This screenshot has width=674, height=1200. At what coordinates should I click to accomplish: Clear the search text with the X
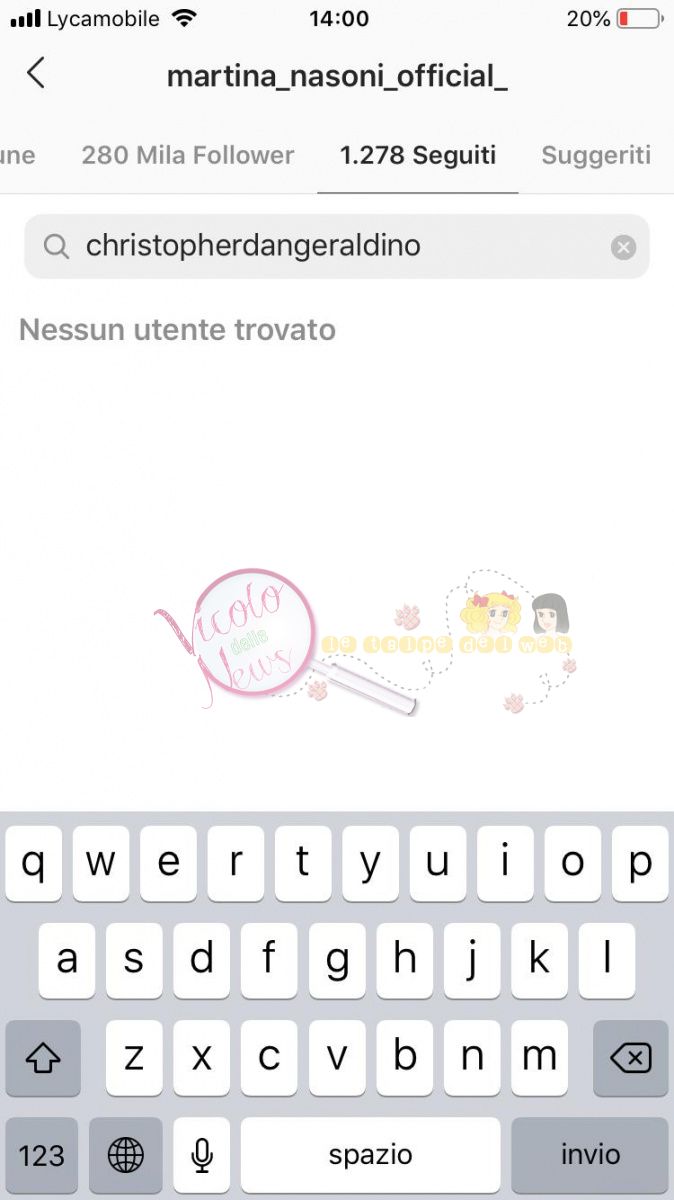click(x=623, y=246)
